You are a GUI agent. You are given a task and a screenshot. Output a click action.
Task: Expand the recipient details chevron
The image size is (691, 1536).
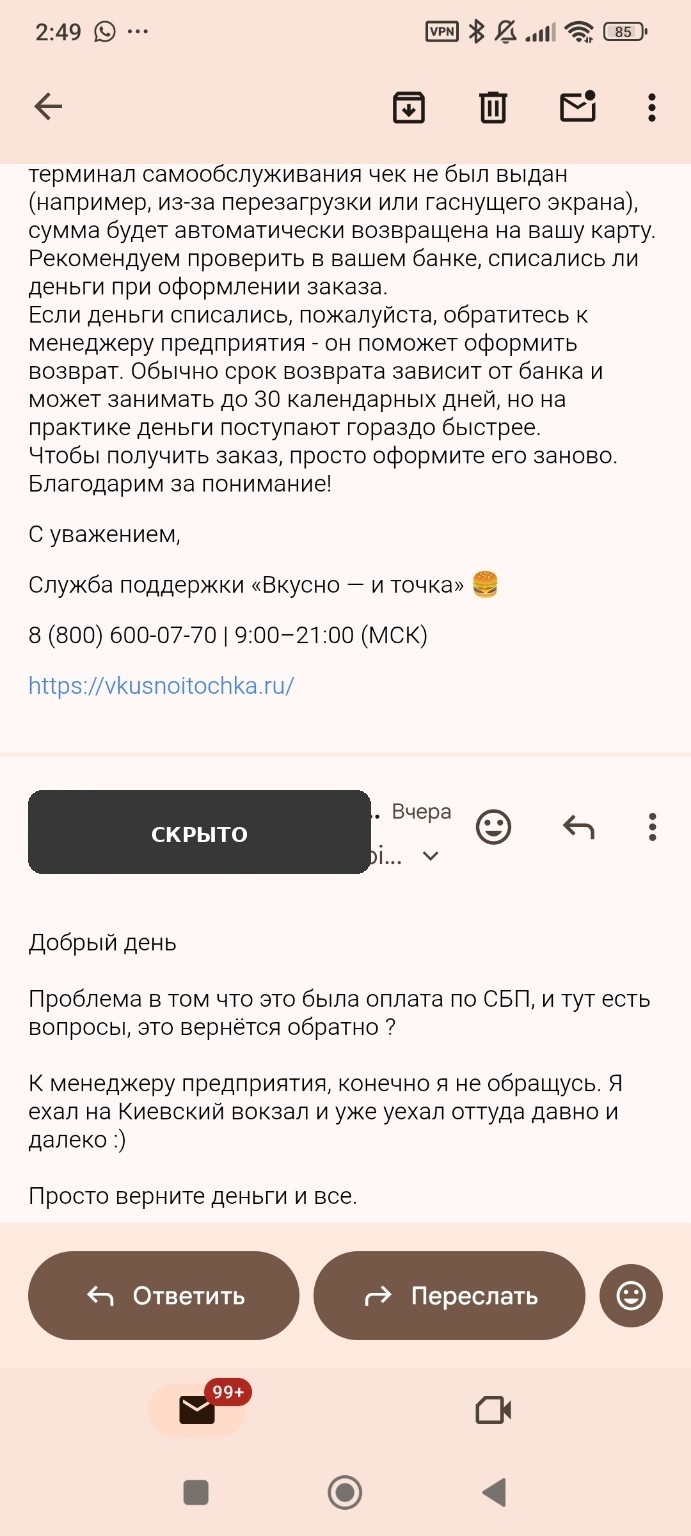pos(431,857)
